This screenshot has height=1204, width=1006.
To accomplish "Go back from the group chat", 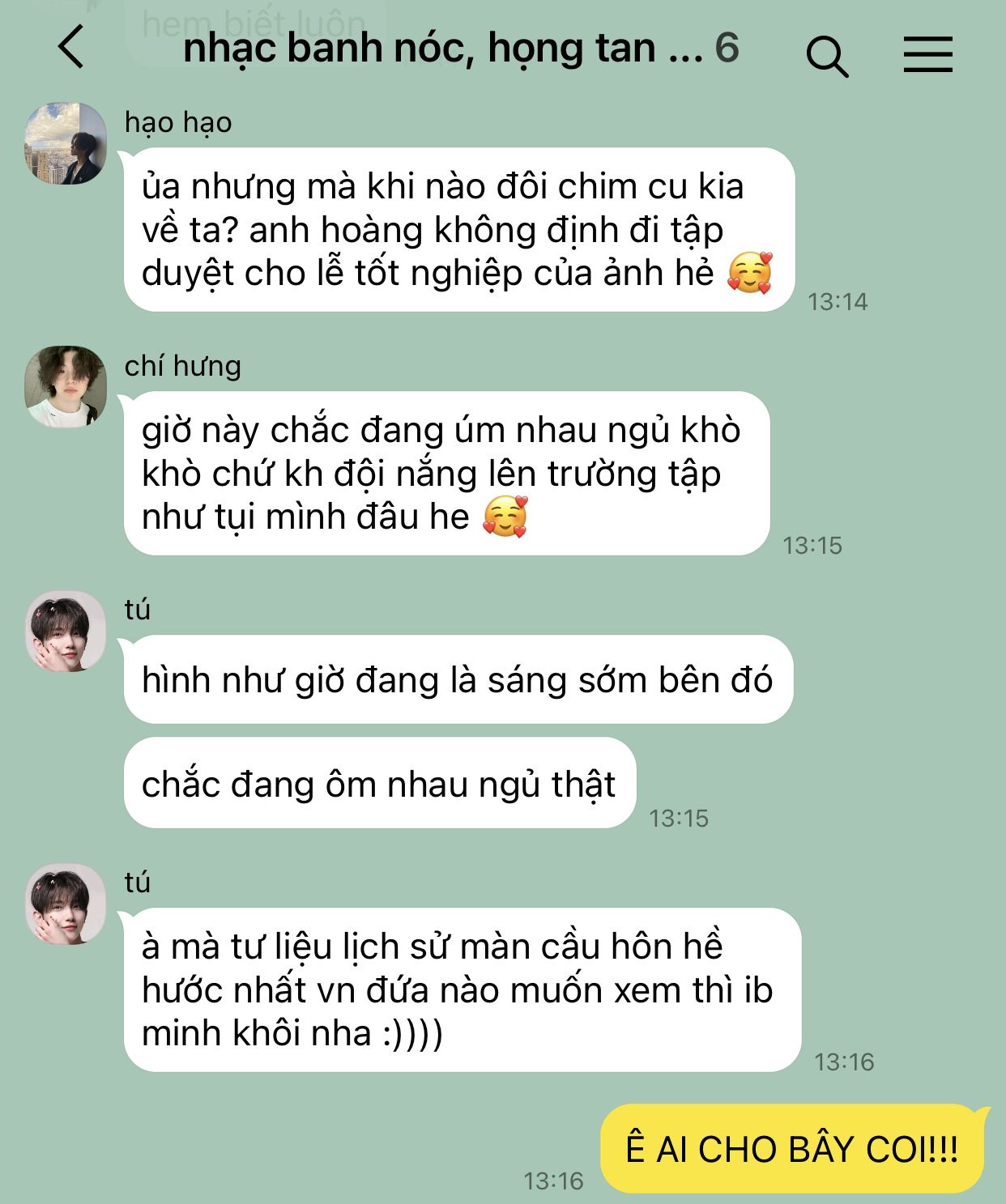I will 71,47.
